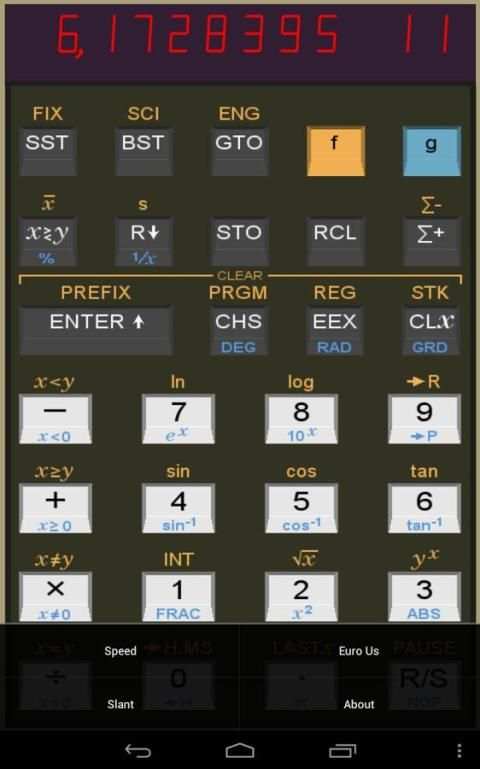Tap the GTO key
Screen dimensions: 480x769
pyautogui.click(x=239, y=152)
